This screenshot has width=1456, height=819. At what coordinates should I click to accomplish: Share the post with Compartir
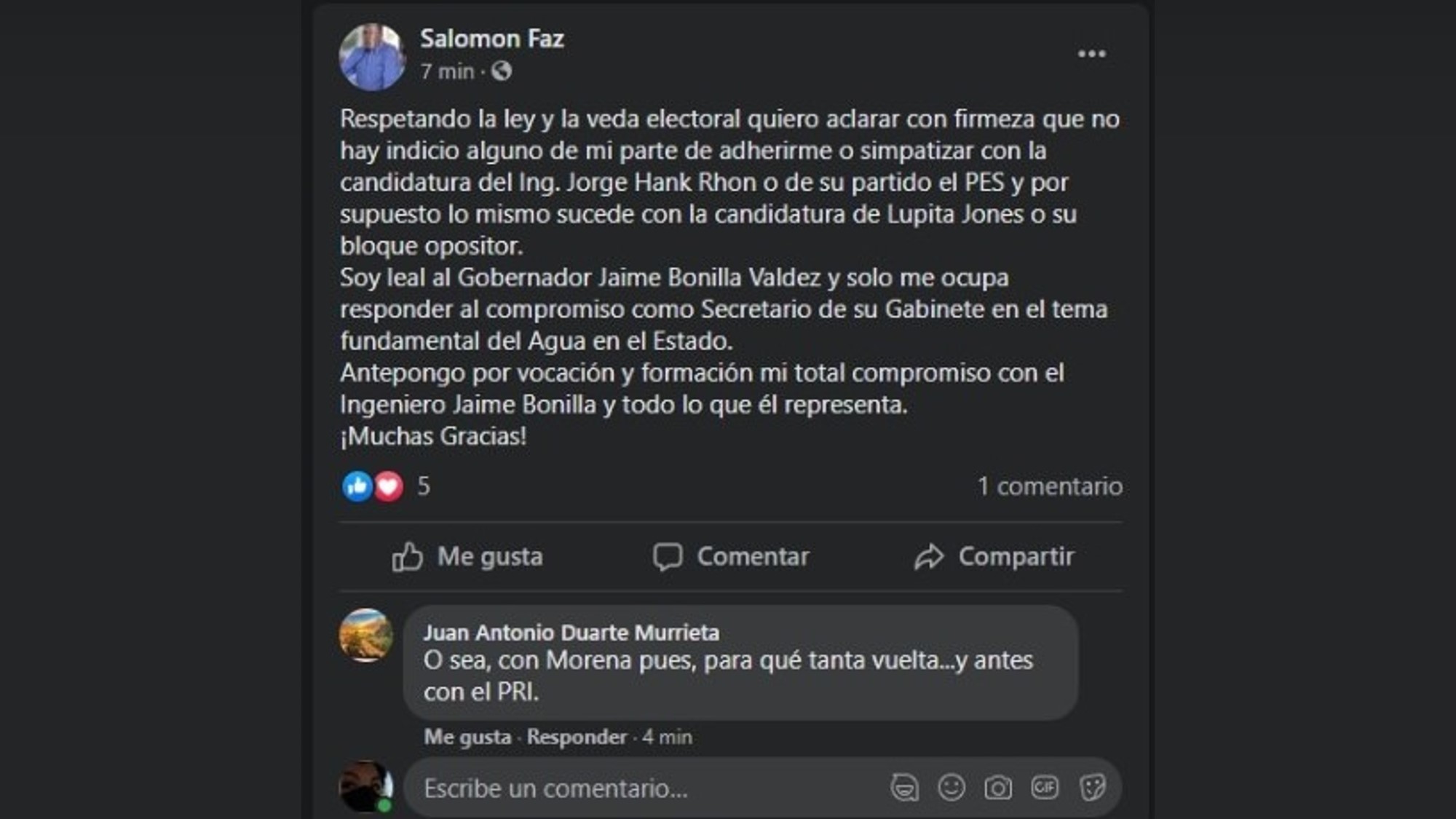tap(994, 557)
